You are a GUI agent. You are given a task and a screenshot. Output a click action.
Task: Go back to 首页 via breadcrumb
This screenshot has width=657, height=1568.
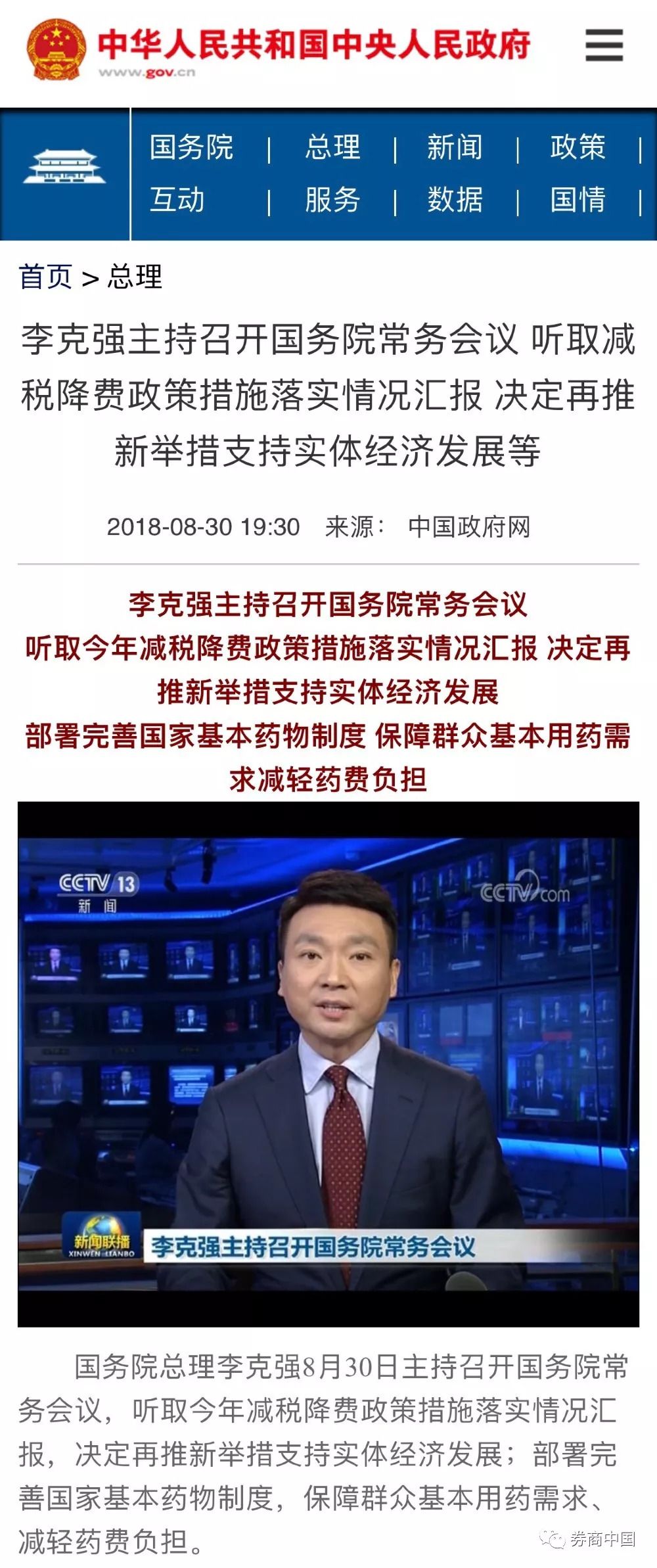pyautogui.click(x=45, y=277)
